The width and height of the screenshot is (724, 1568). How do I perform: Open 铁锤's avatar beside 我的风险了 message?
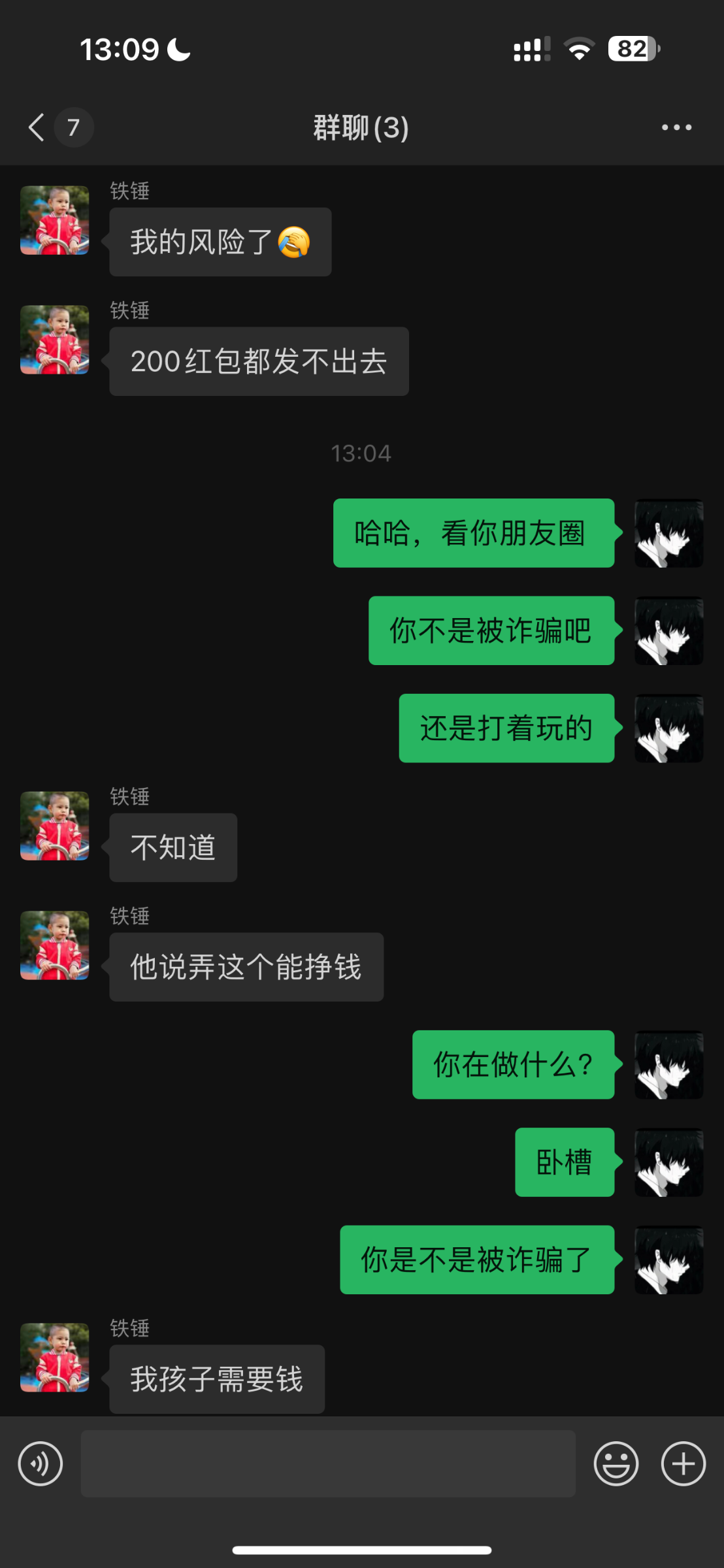[x=55, y=220]
